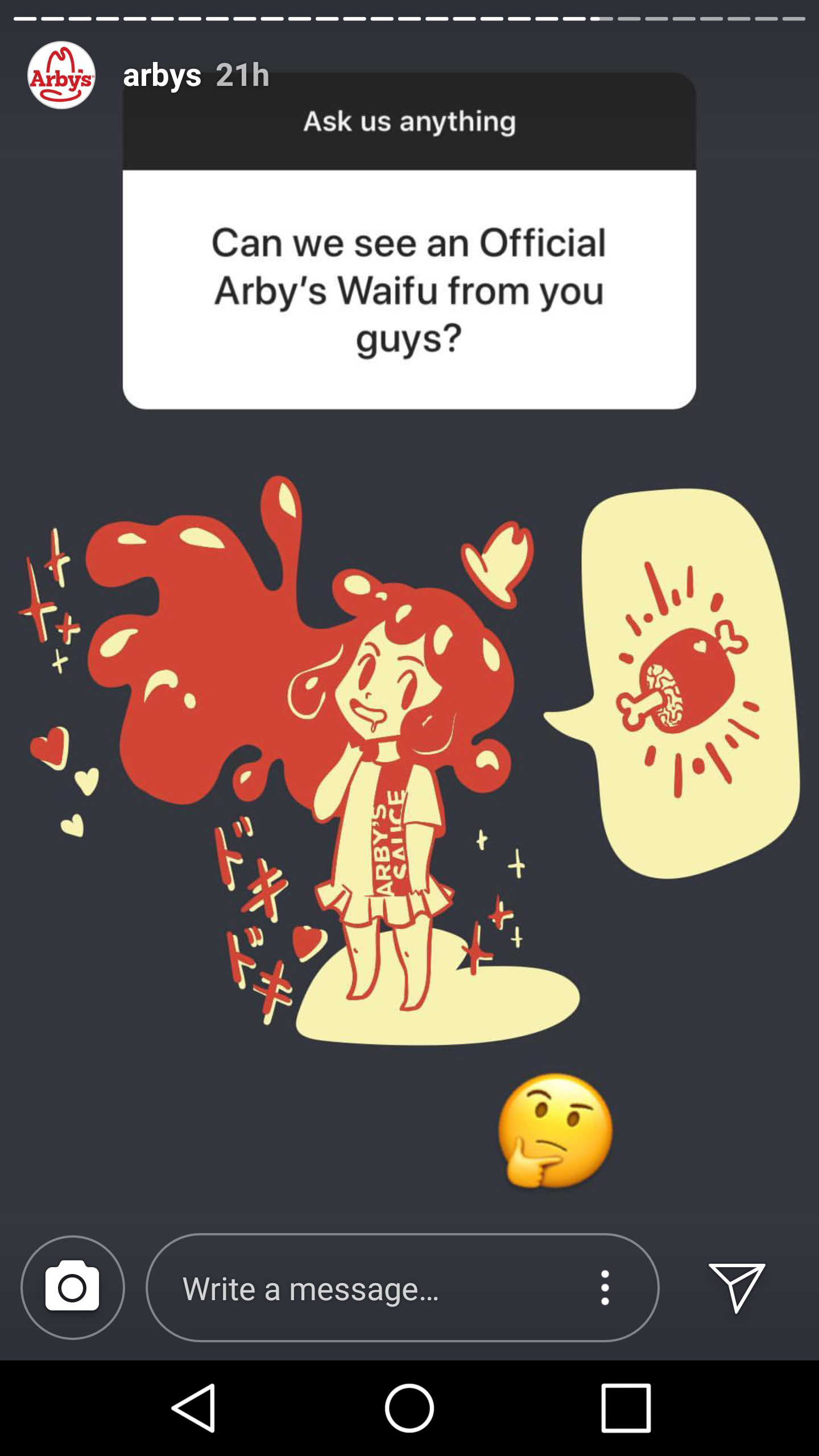Go to the home screen
Image resolution: width=819 pixels, height=1456 pixels.
[x=409, y=1408]
